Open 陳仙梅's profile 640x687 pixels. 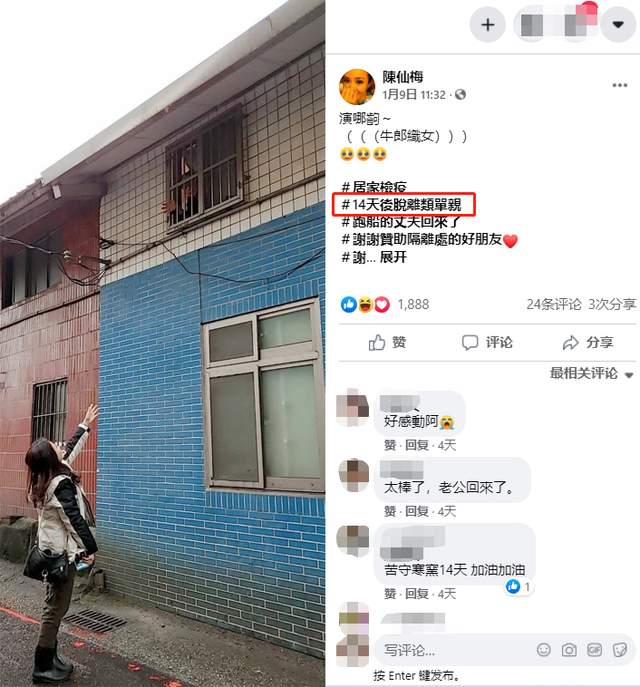point(404,77)
